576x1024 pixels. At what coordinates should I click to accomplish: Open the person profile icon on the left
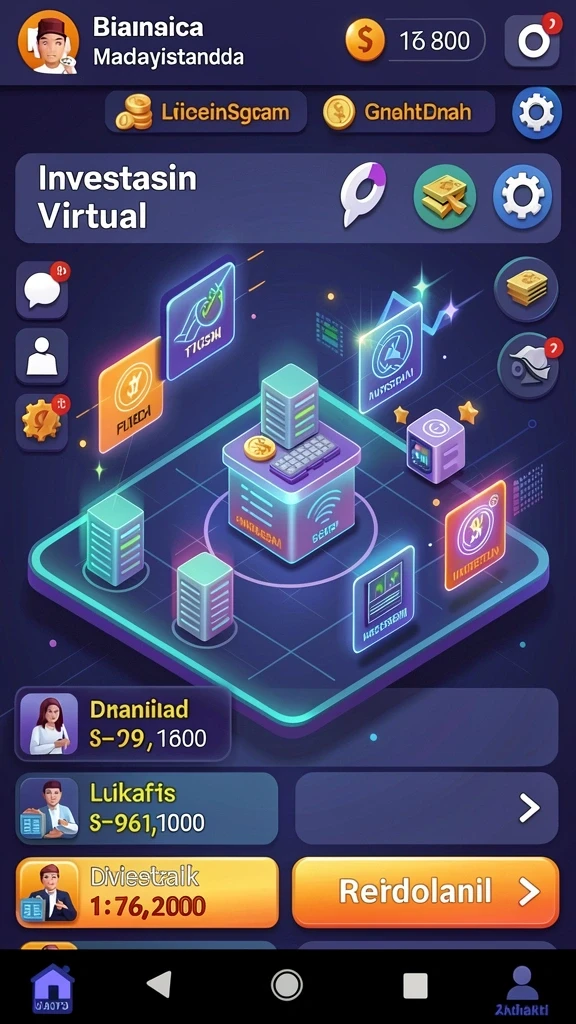[42, 356]
